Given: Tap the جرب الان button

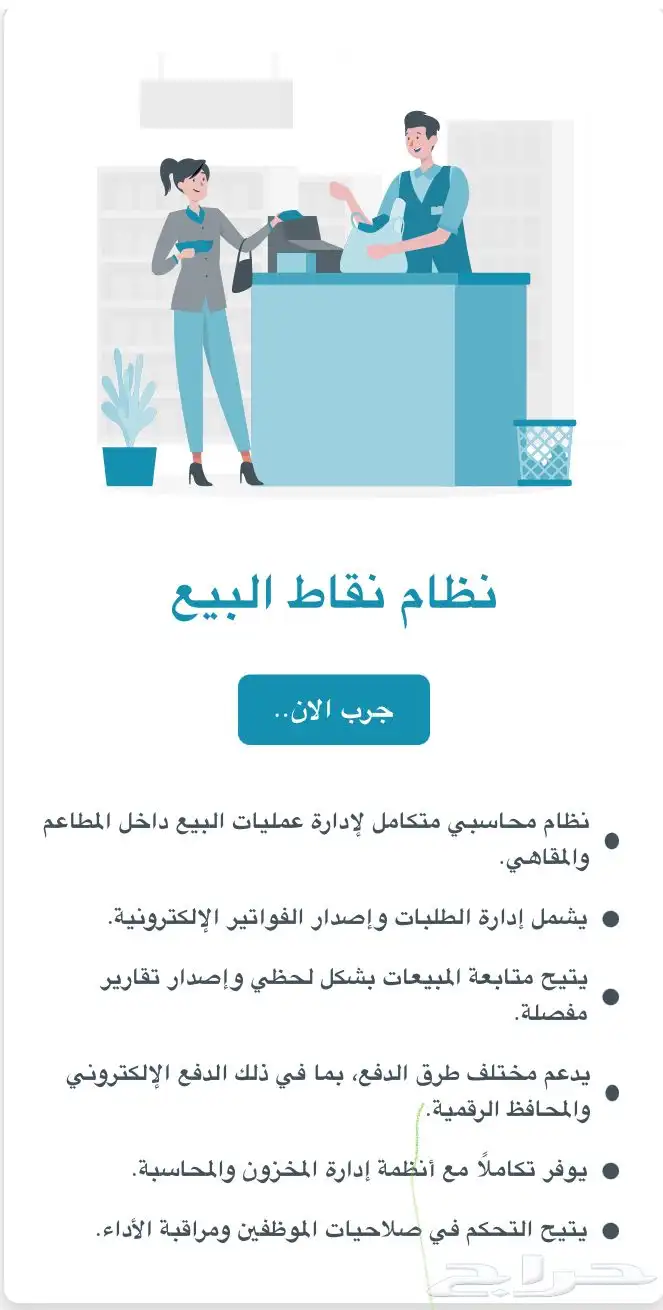Looking at the screenshot, I should 333,710.
